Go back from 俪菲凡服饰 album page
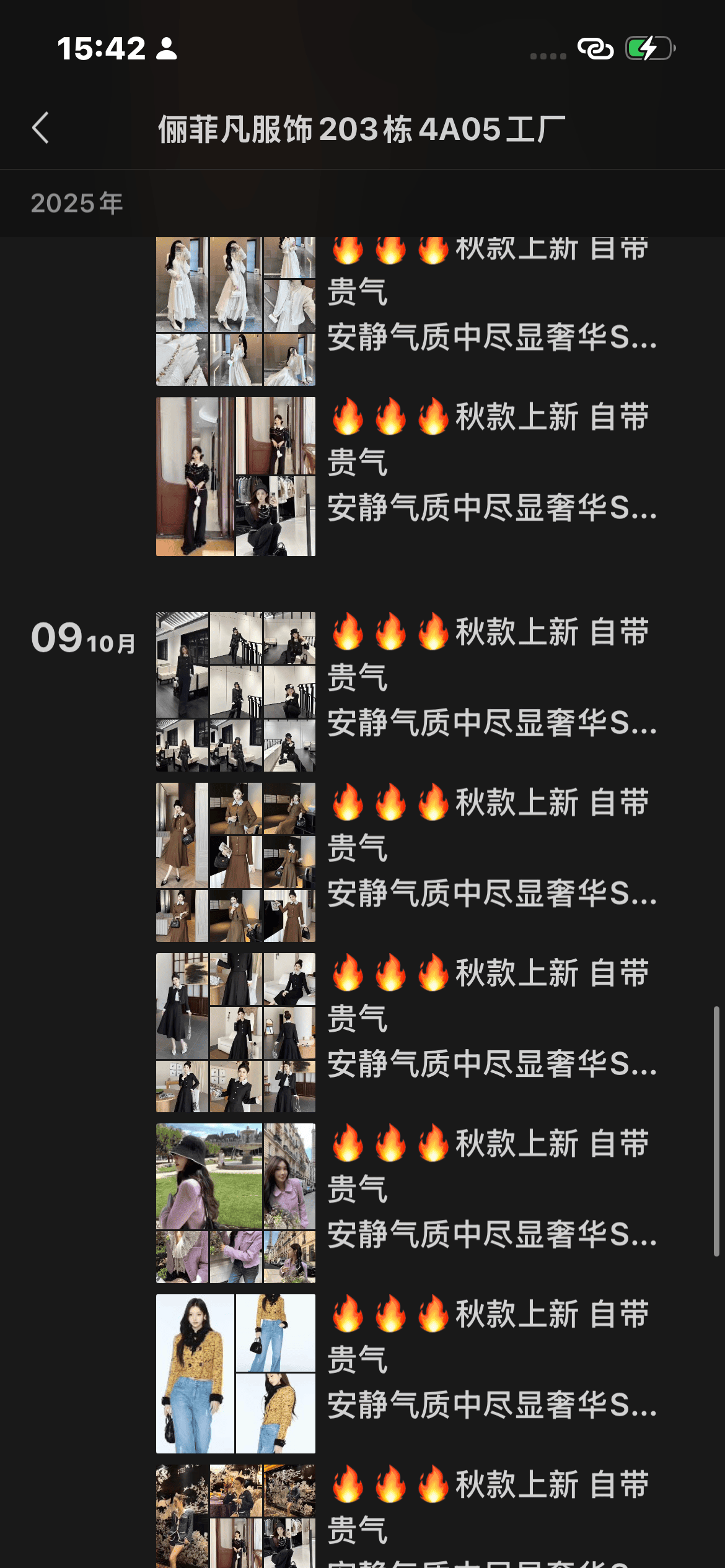Viewport: 725px width, 1568px height. click(41, 128)
